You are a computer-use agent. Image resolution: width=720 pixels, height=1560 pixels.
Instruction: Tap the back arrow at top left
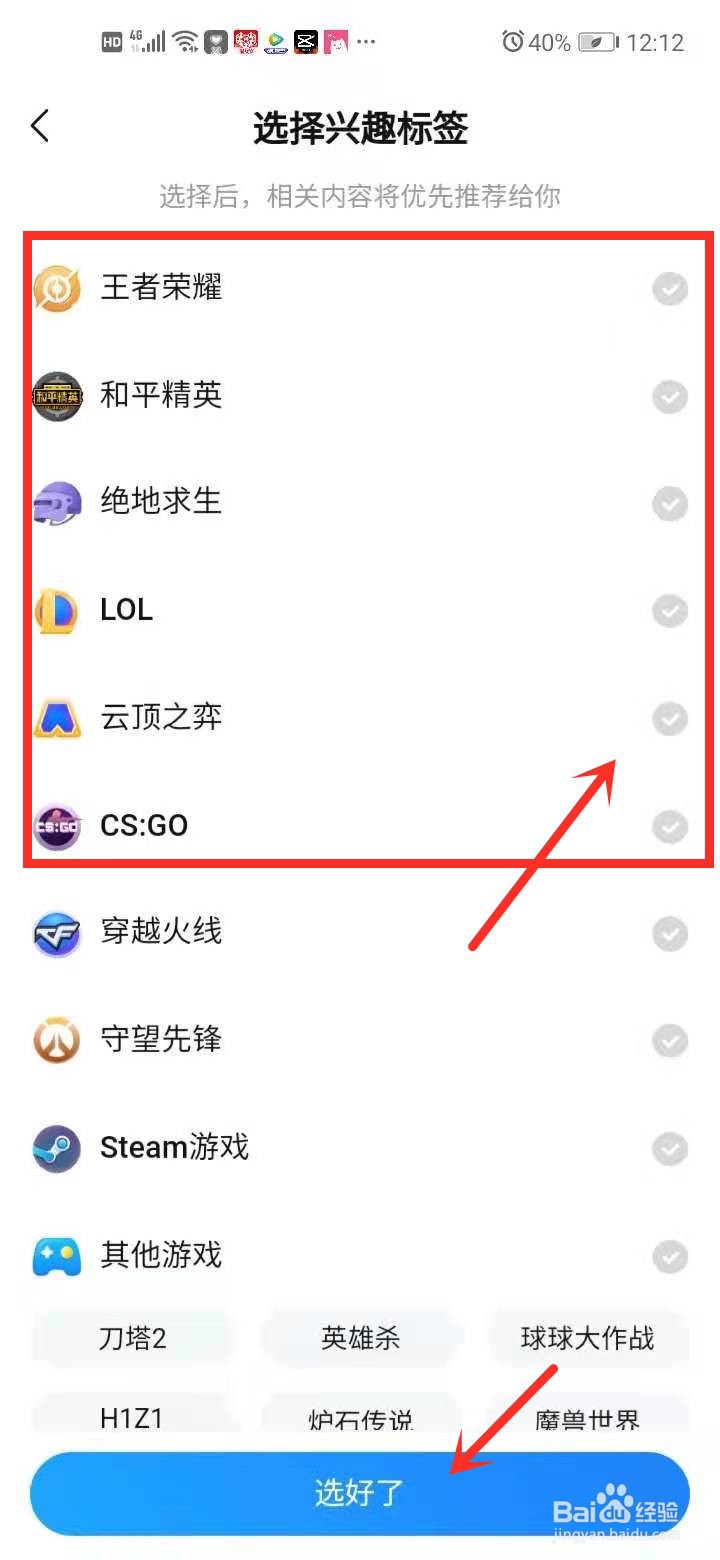click(38, 127)
